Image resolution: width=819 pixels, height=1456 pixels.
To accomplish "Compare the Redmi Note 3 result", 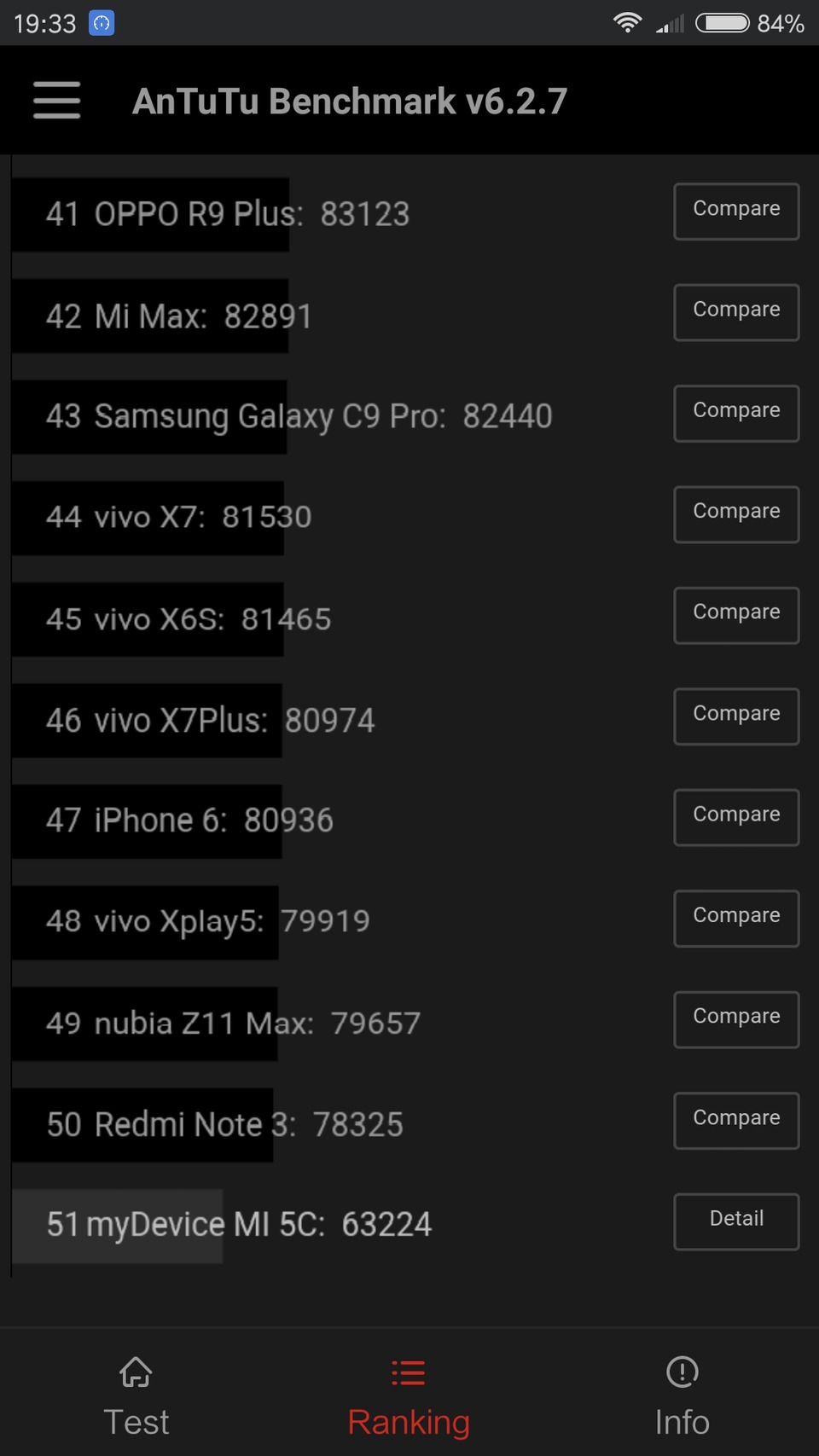I will [735, 1121].
